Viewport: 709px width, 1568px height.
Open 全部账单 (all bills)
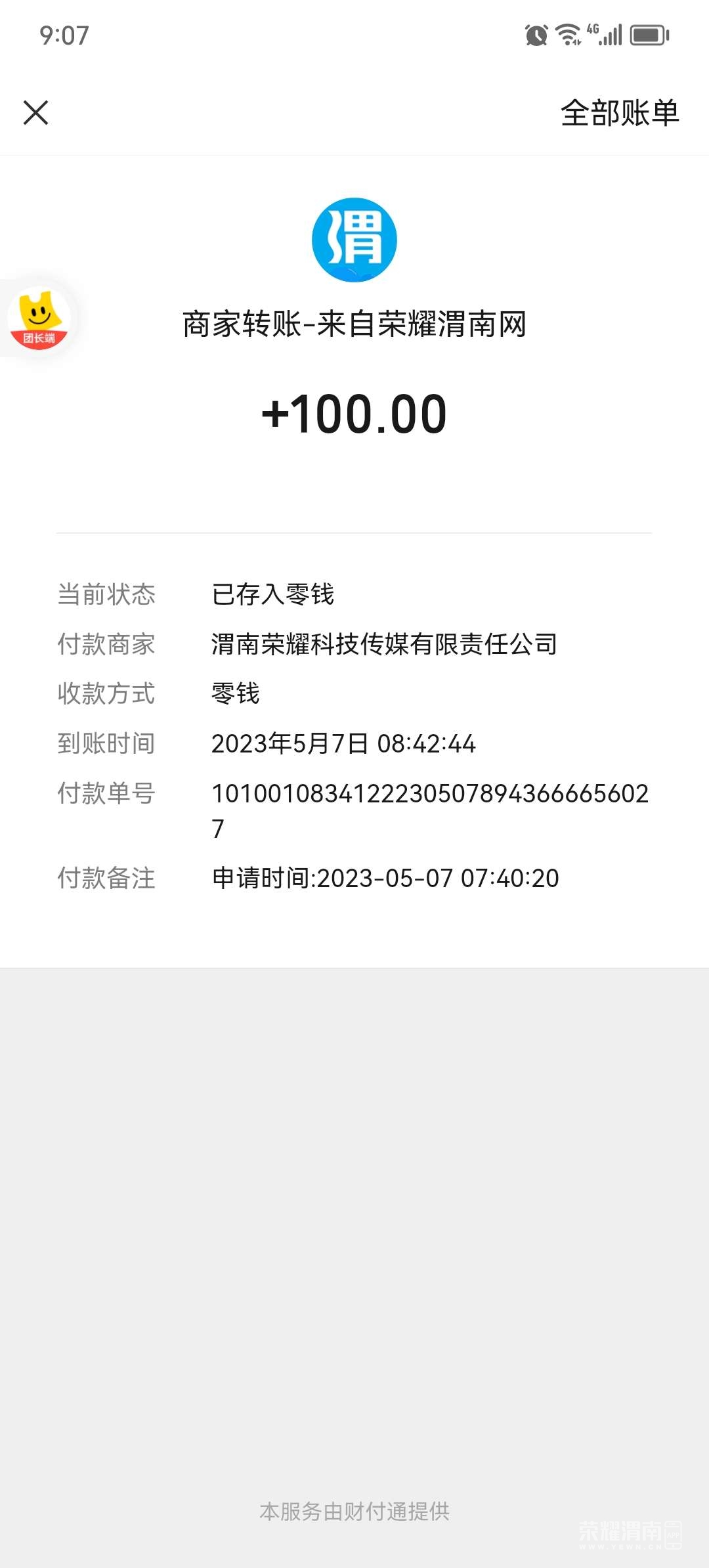tap(619, 113)
